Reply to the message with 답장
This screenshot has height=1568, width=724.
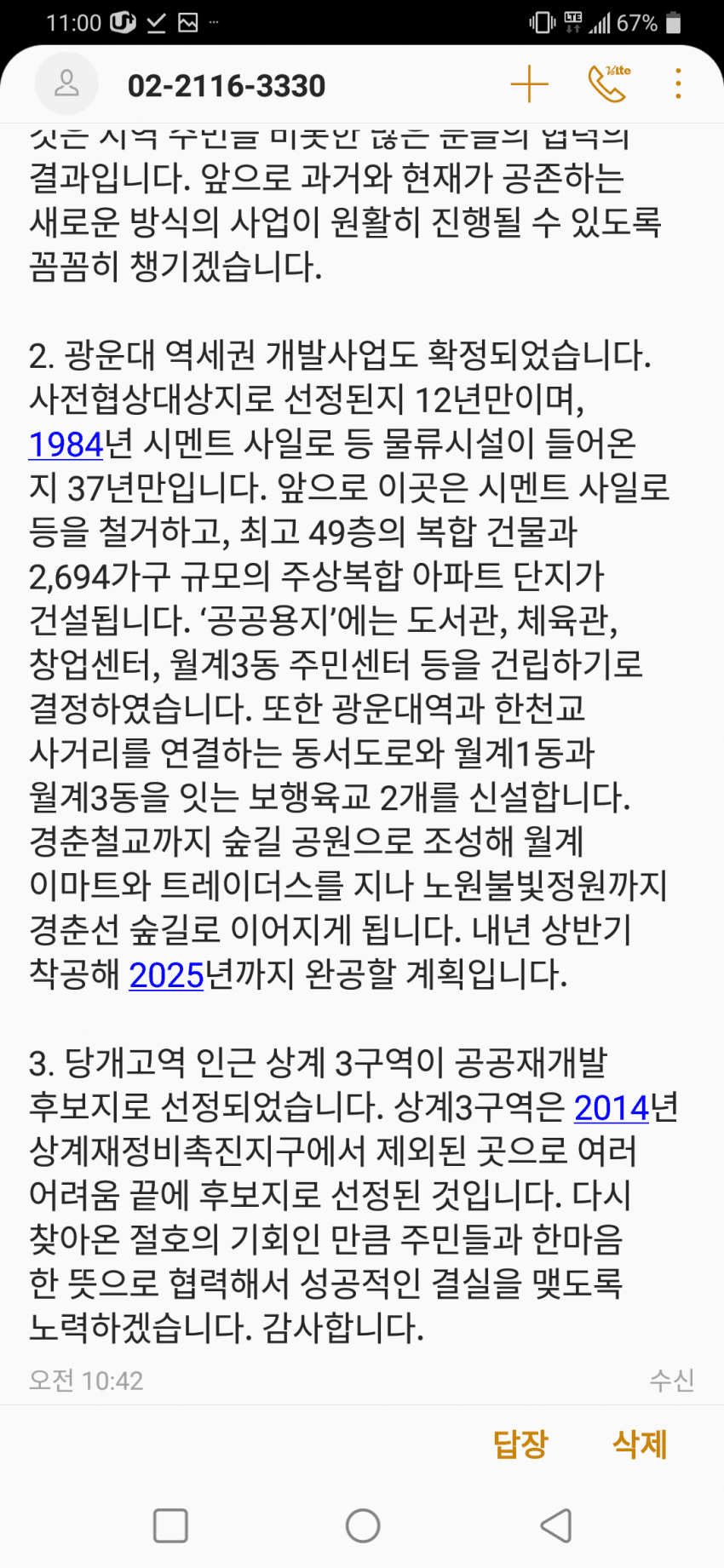520,1444
